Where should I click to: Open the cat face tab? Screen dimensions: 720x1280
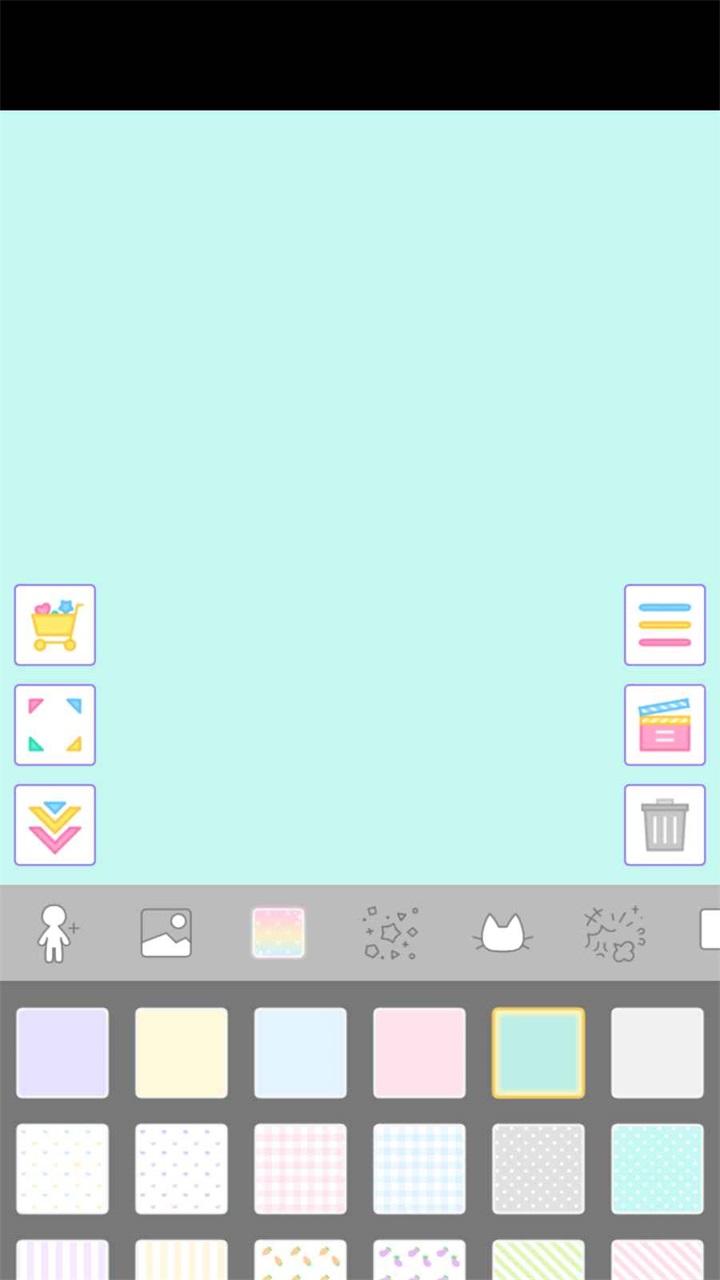point(502,933)
